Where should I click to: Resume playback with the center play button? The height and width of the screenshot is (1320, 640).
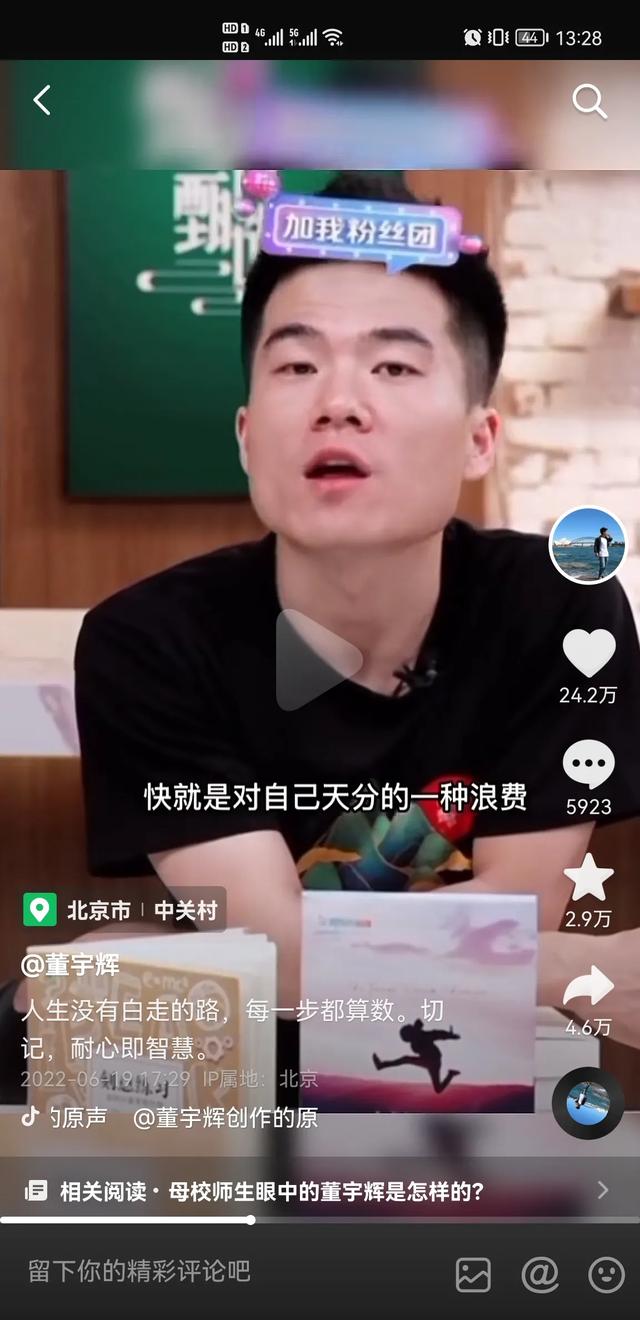tap(317, 660)
